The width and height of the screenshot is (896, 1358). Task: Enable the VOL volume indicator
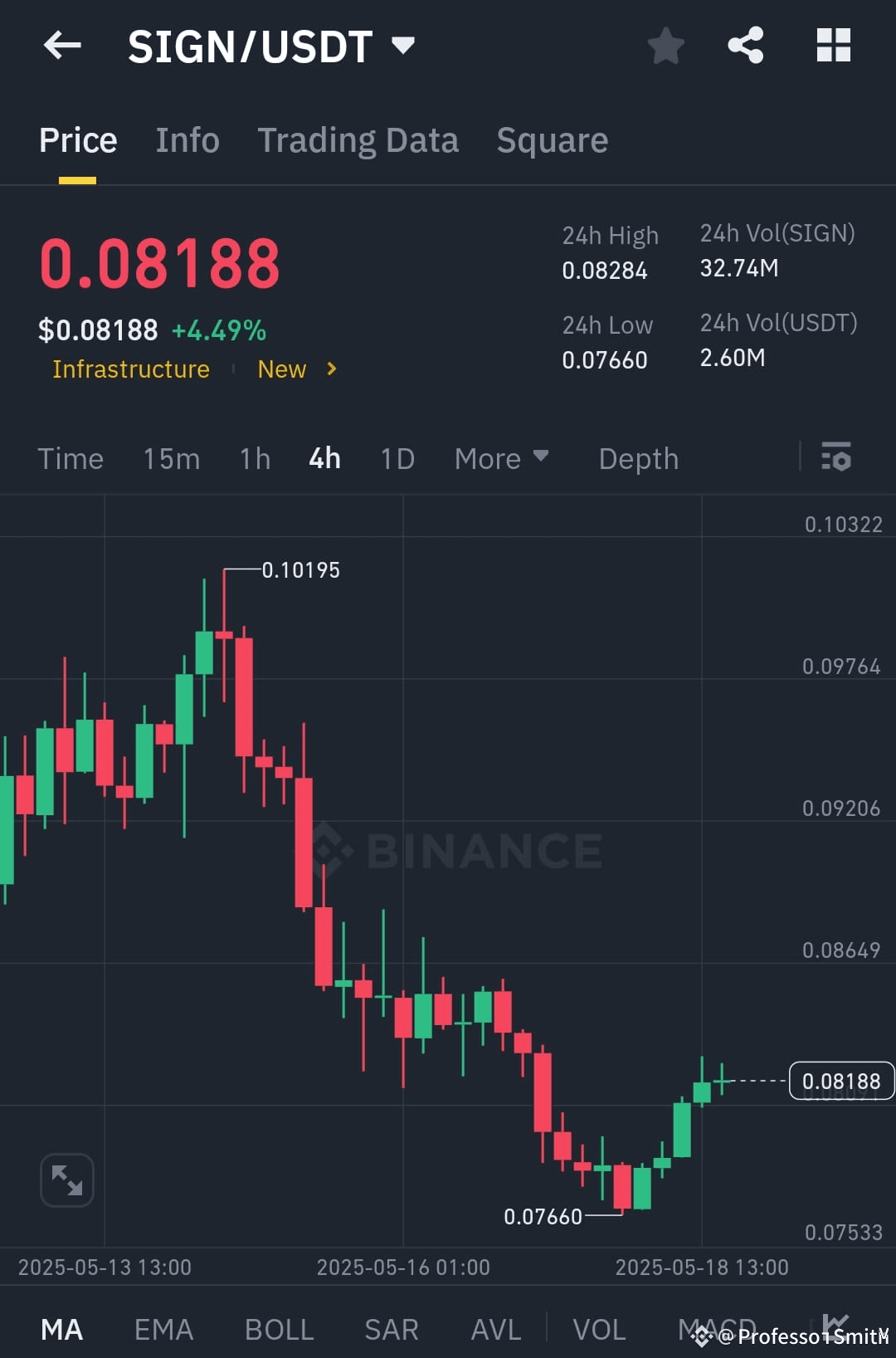[600, 1329]
